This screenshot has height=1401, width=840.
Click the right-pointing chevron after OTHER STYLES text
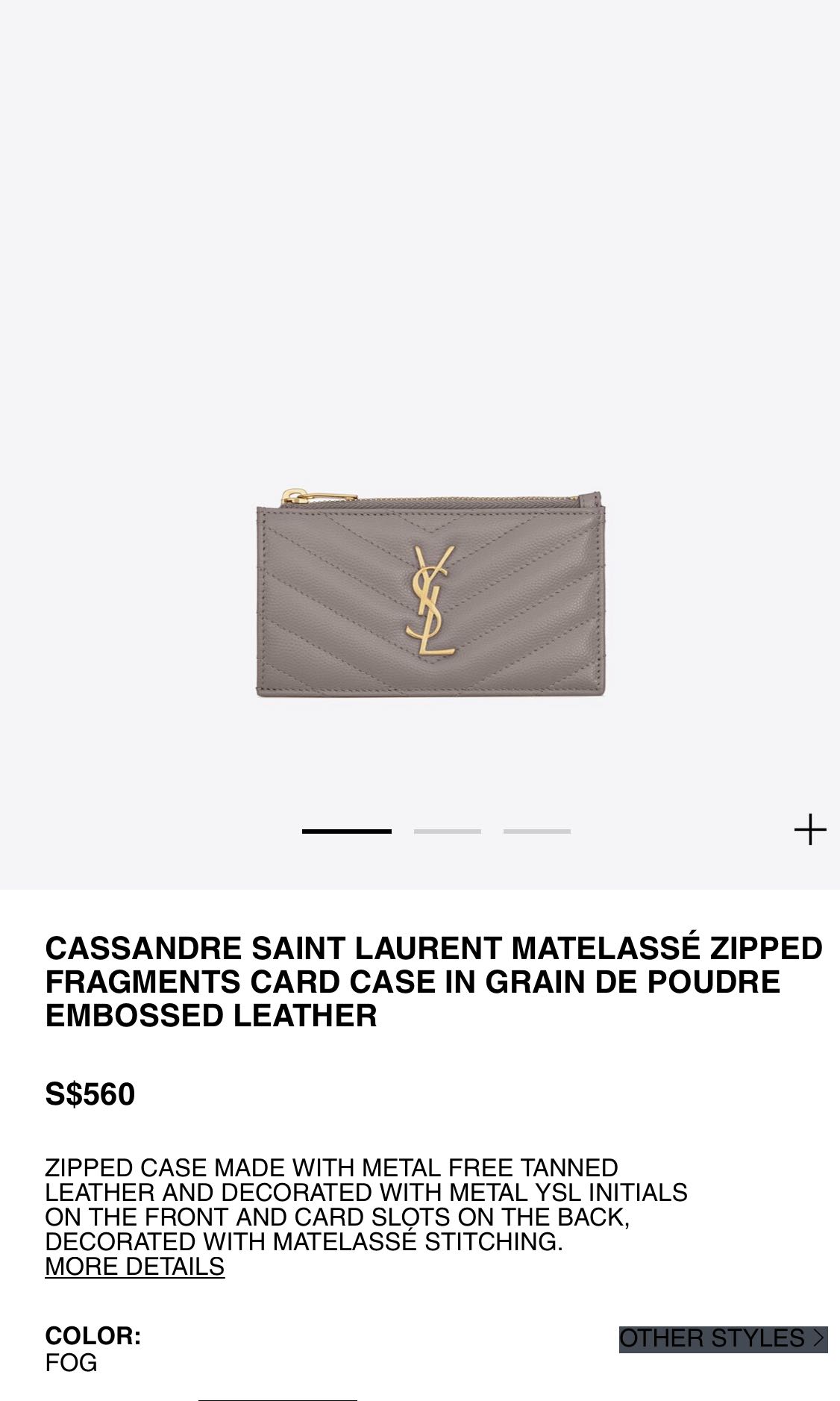818,1338
